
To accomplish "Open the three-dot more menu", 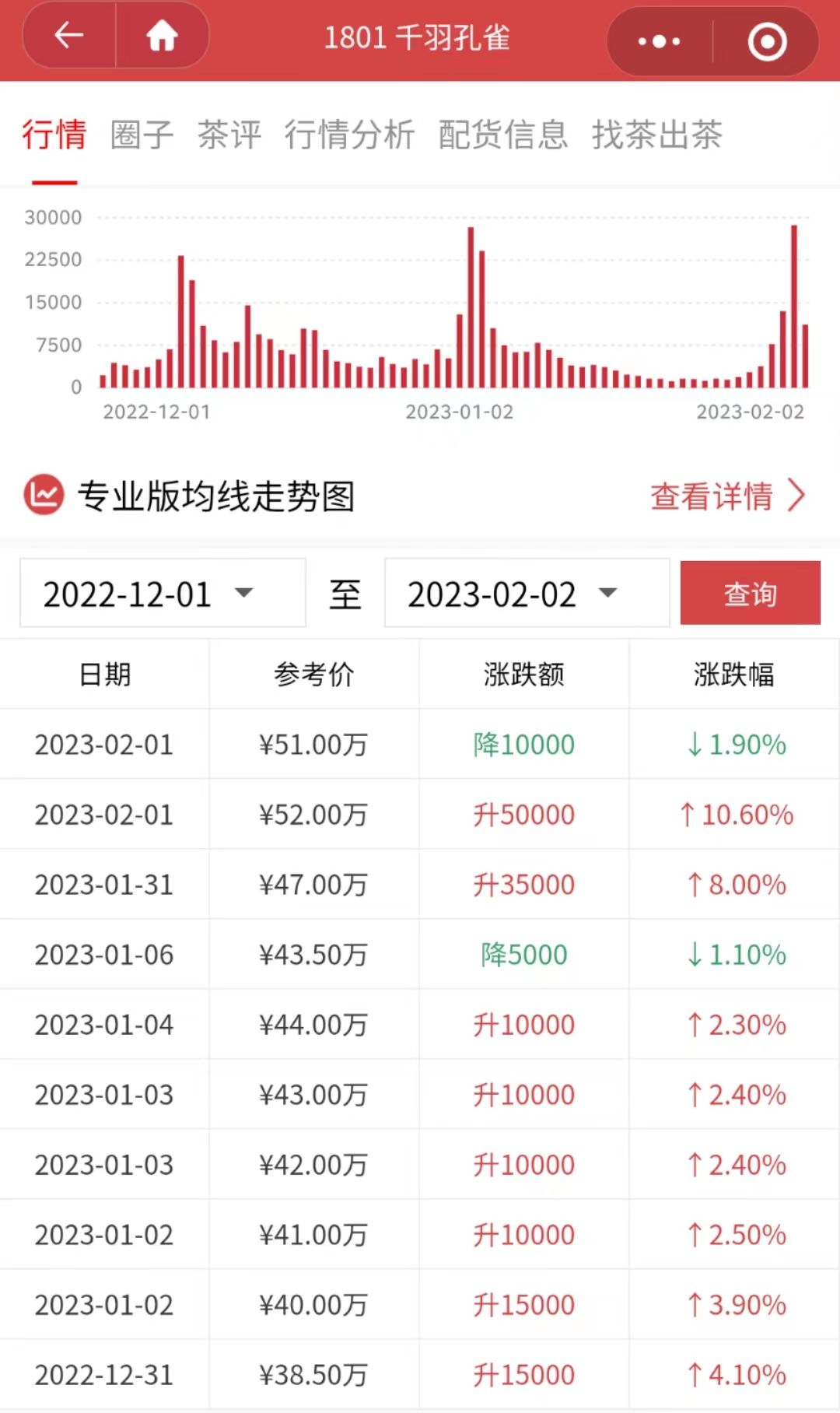I will click(x=659, y=41).
